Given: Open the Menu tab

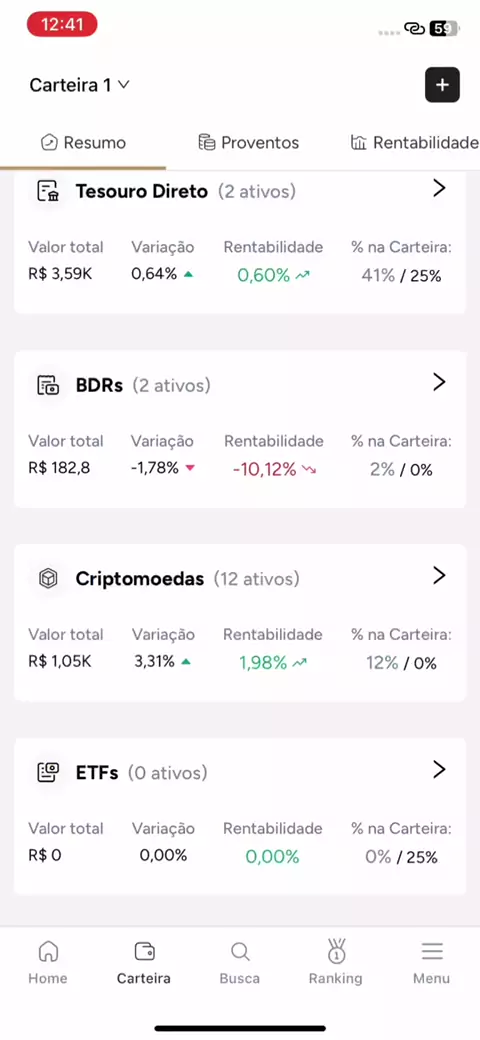Looking at the screenshot, I should click(432, 963).
